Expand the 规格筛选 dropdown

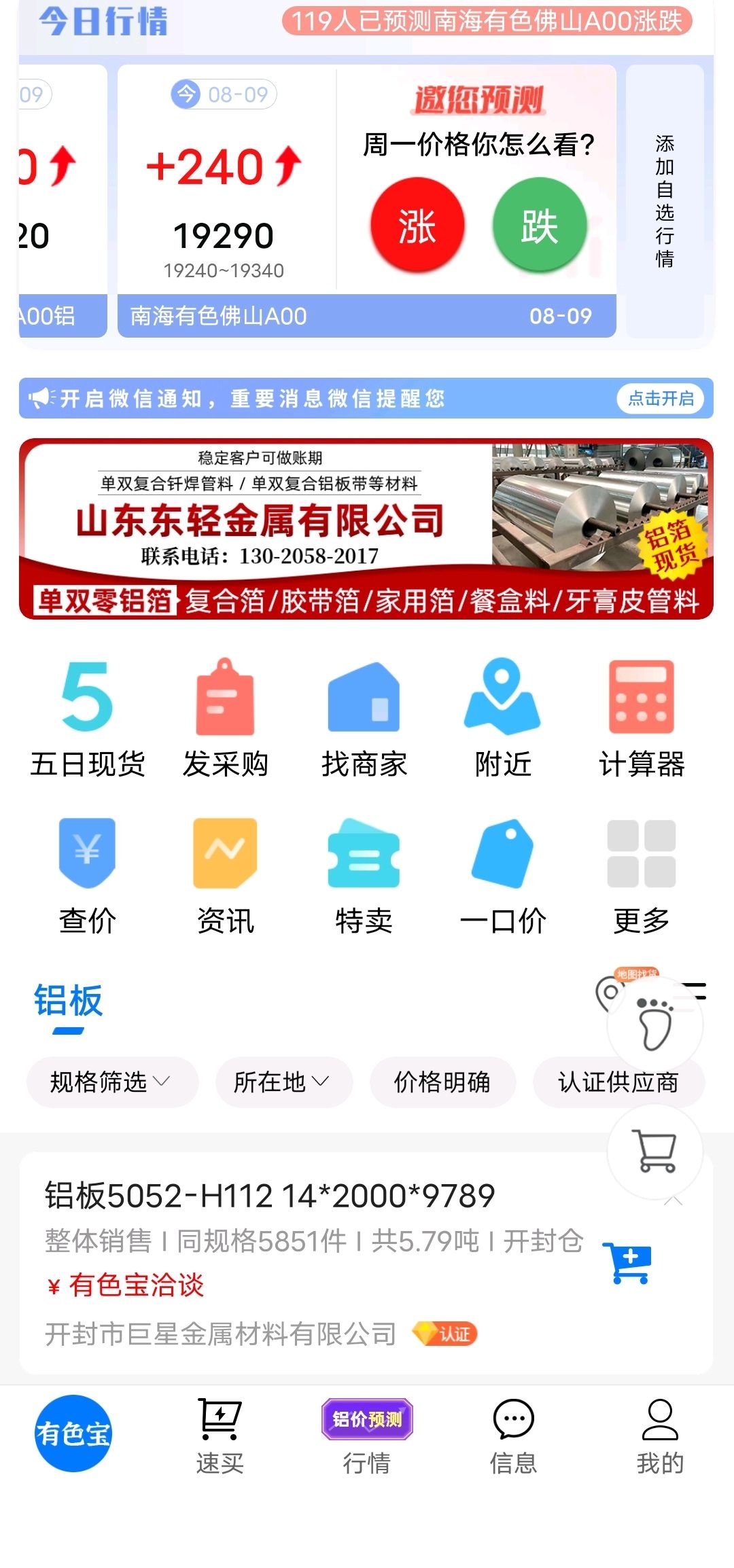coord(112,1082)
